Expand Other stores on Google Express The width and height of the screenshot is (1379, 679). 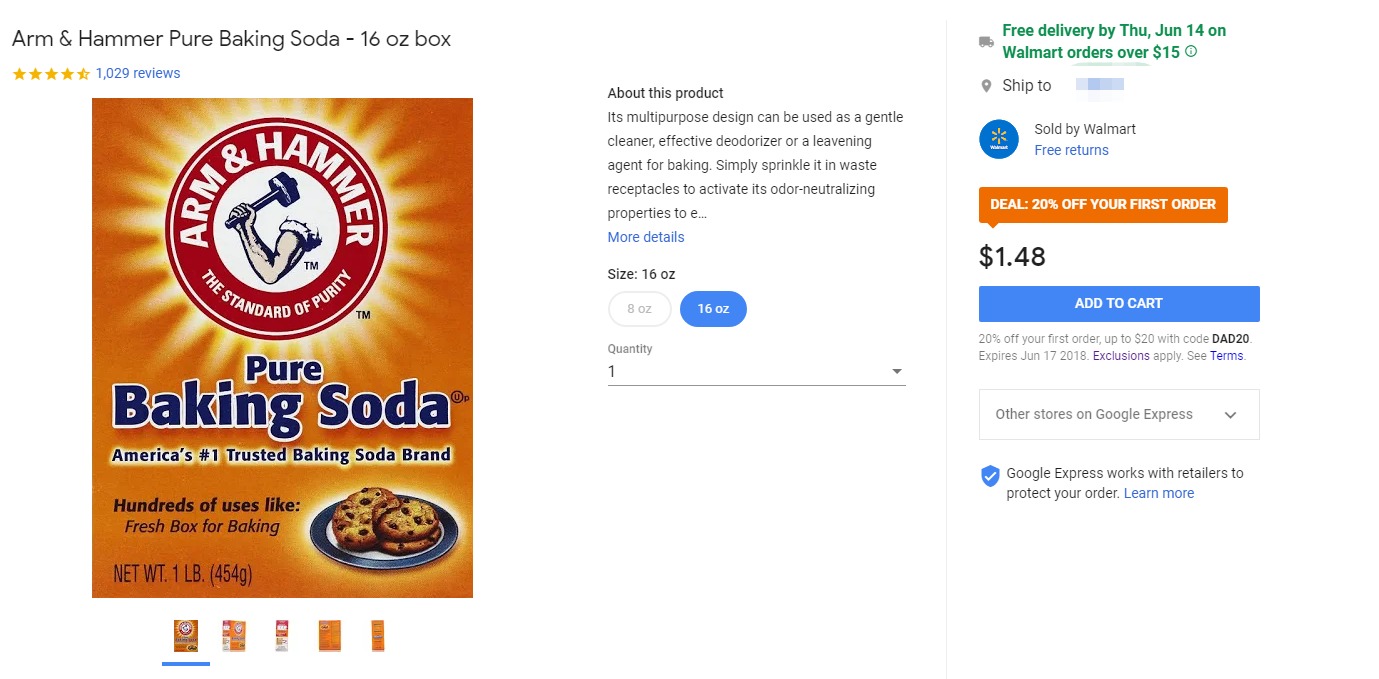pyautogui.click(x=1118, y=414)
